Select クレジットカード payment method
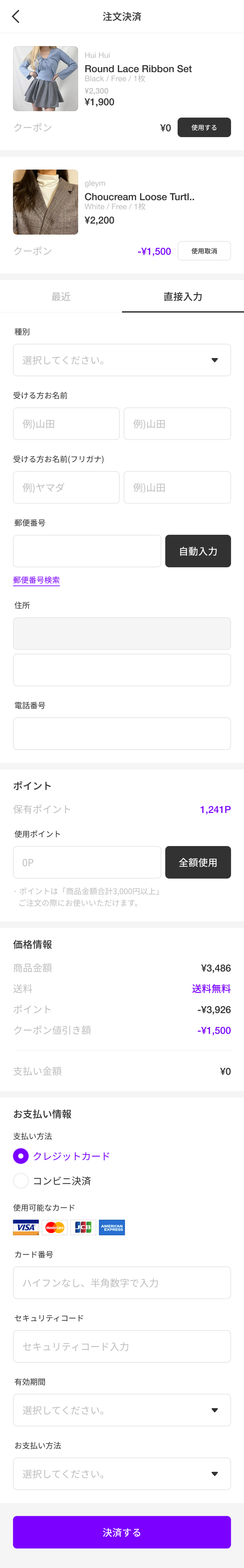Screen dimensions: 244x1568 coord(21,1155)
